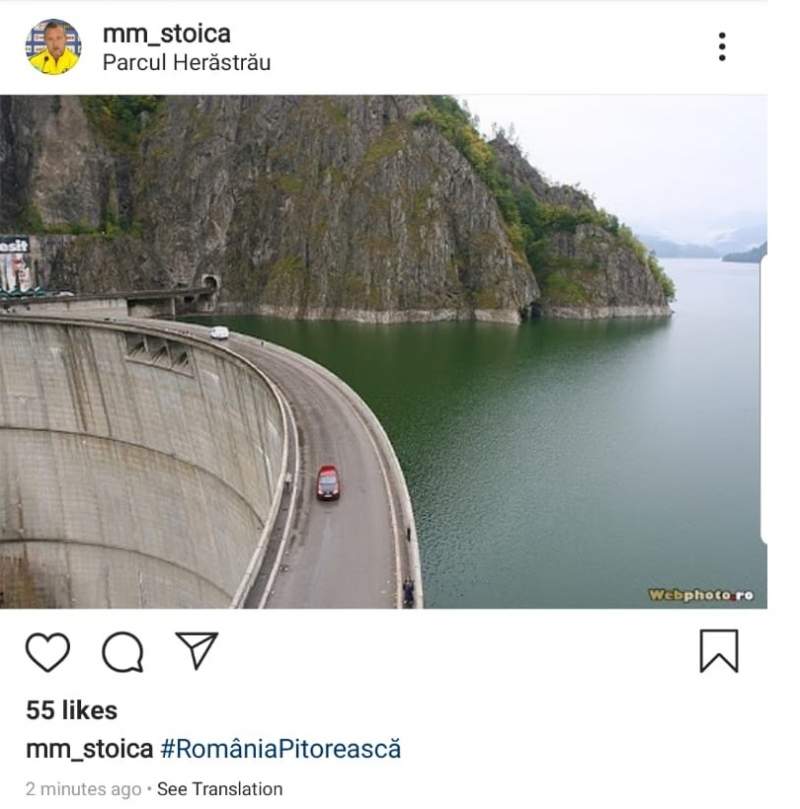Open the dam photo in the post
This screenshot has height=809, width=800.
pyautogui.click(x=384, y=352)
